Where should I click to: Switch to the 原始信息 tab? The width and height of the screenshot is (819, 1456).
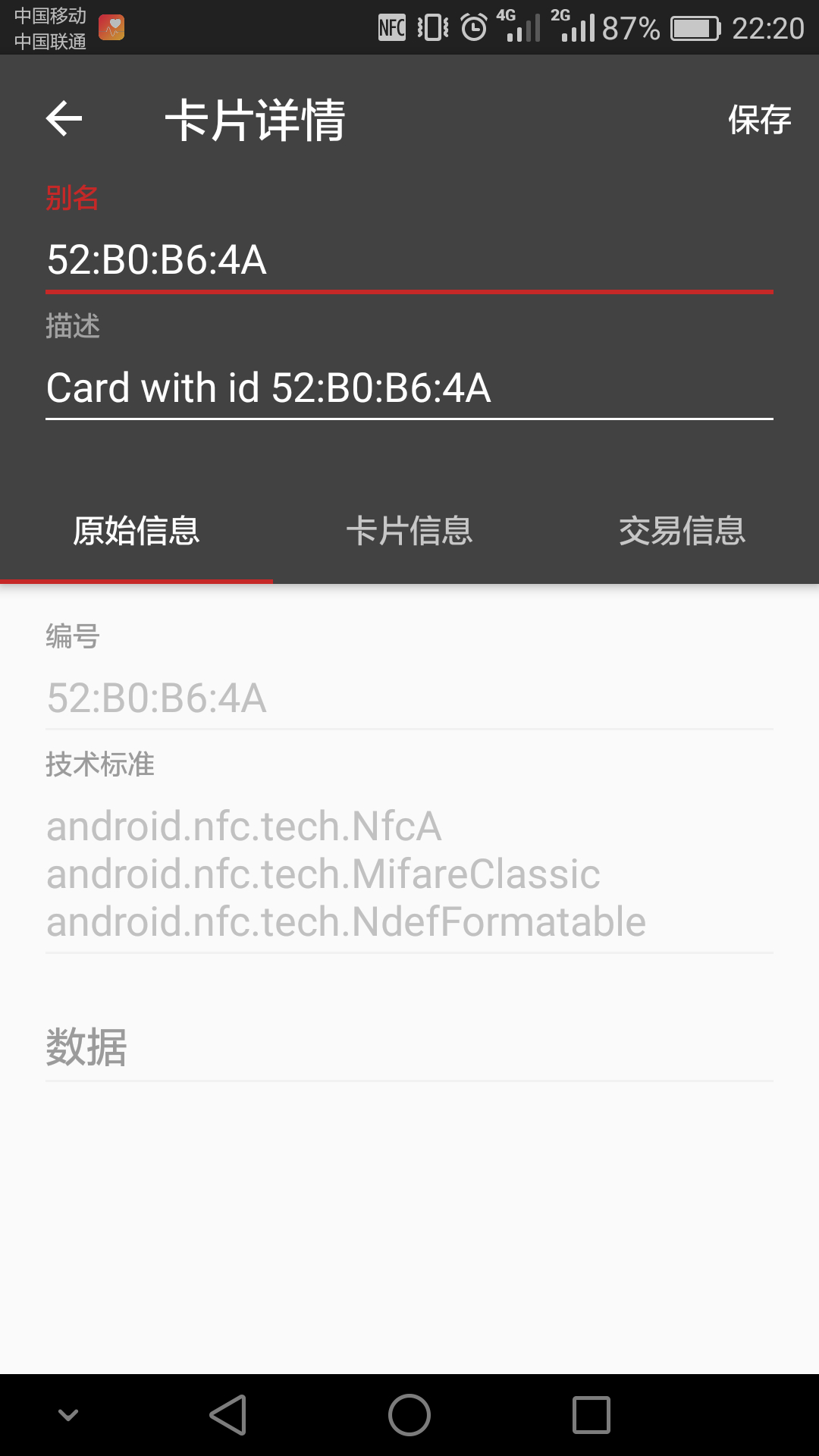[x=136, y=531]
